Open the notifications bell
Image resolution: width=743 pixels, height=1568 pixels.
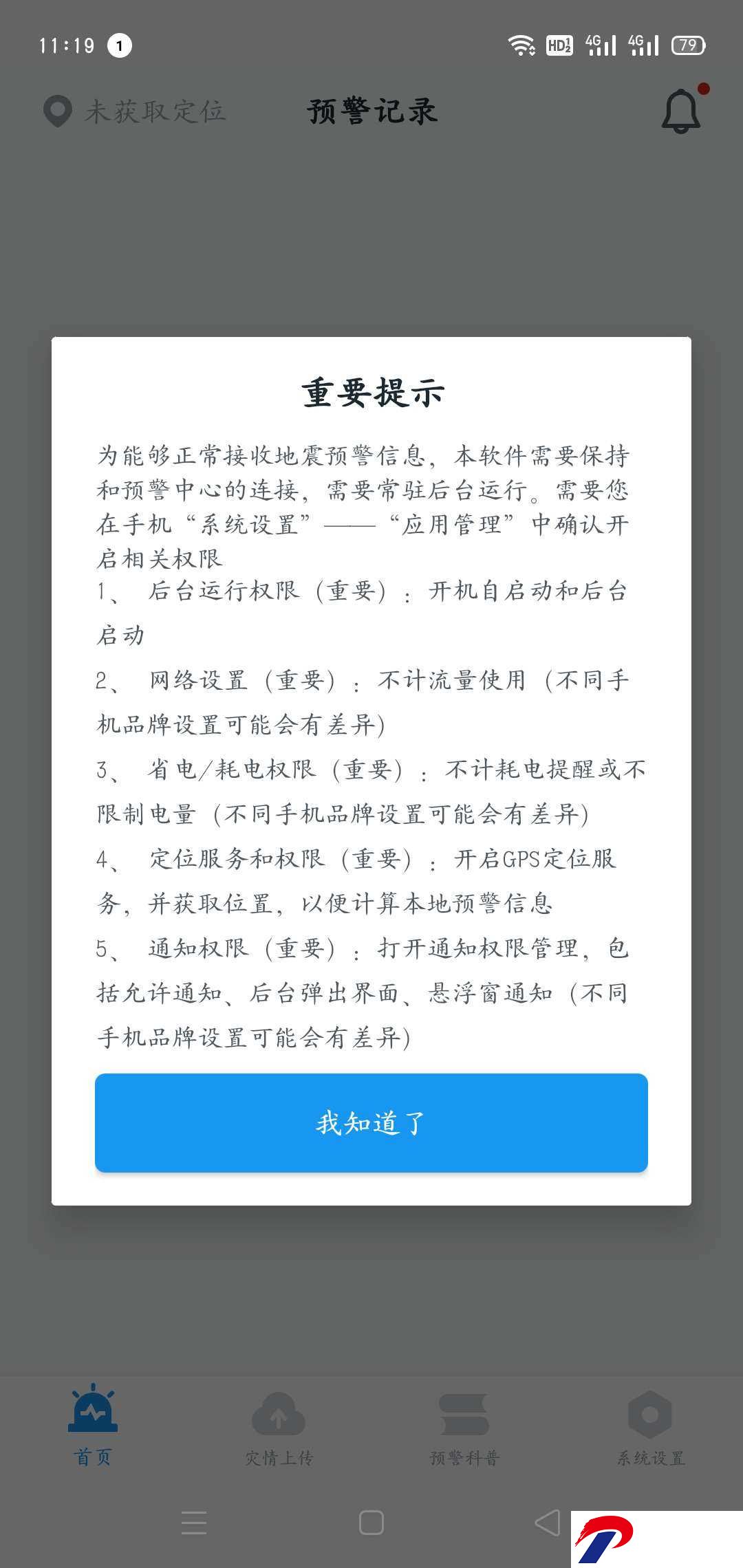click(x=681, y=111)
